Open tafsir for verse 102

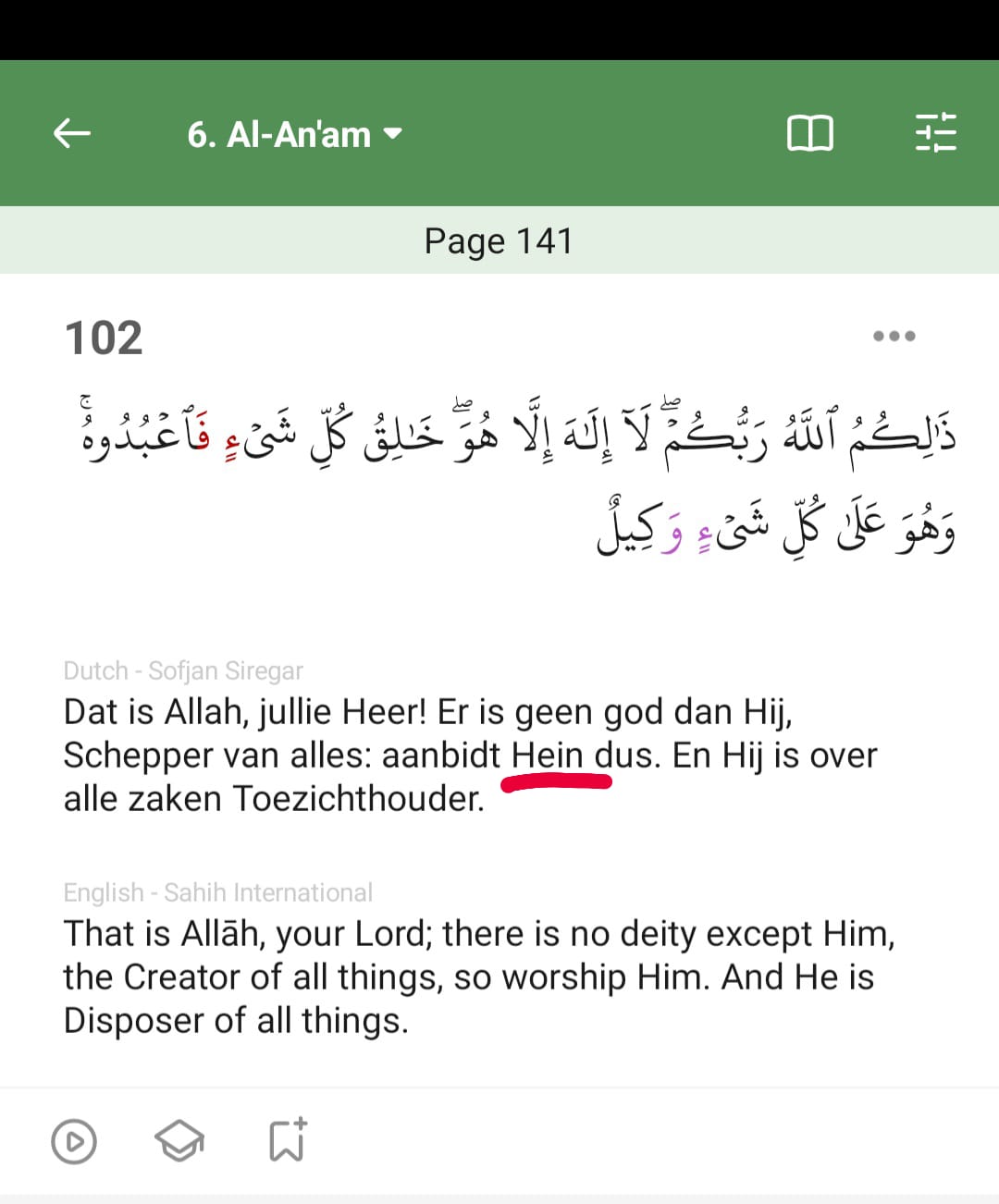[179, 1141]
